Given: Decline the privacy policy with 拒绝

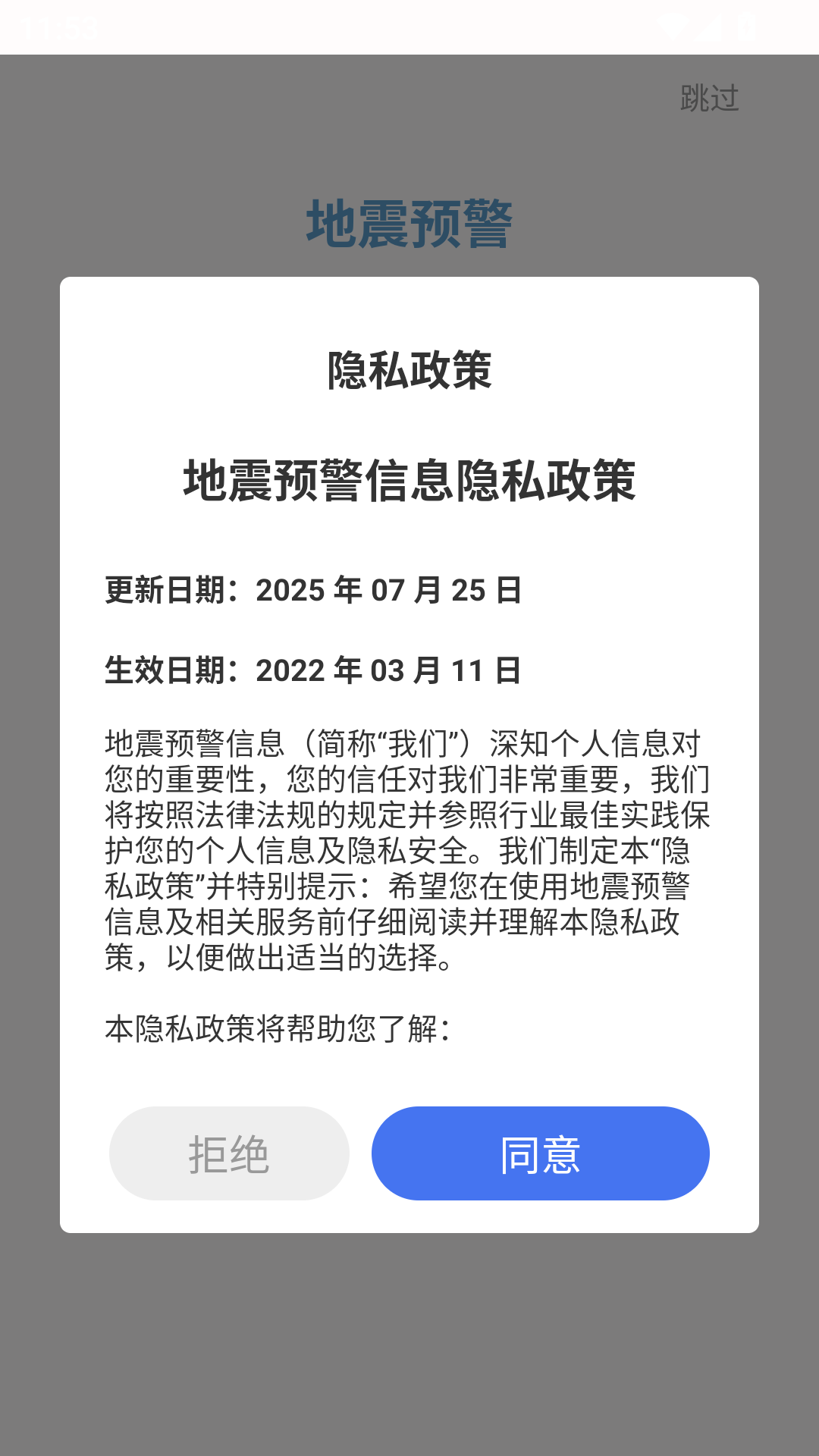Looking at the screenshot, I should tap(229, 1153).
